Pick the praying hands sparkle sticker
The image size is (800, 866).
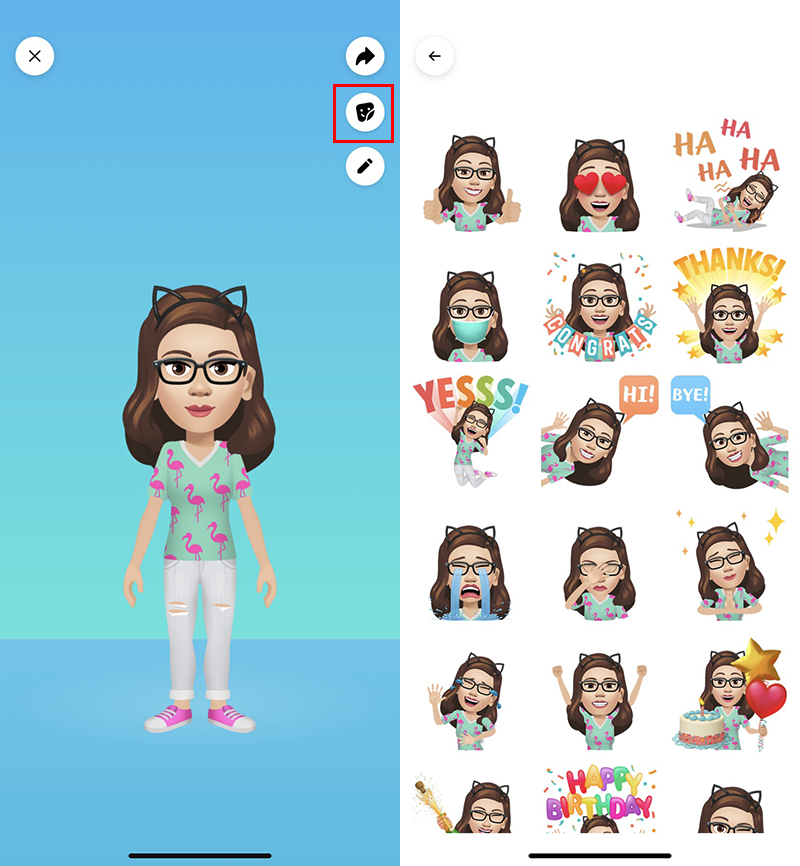coord(728,565)
